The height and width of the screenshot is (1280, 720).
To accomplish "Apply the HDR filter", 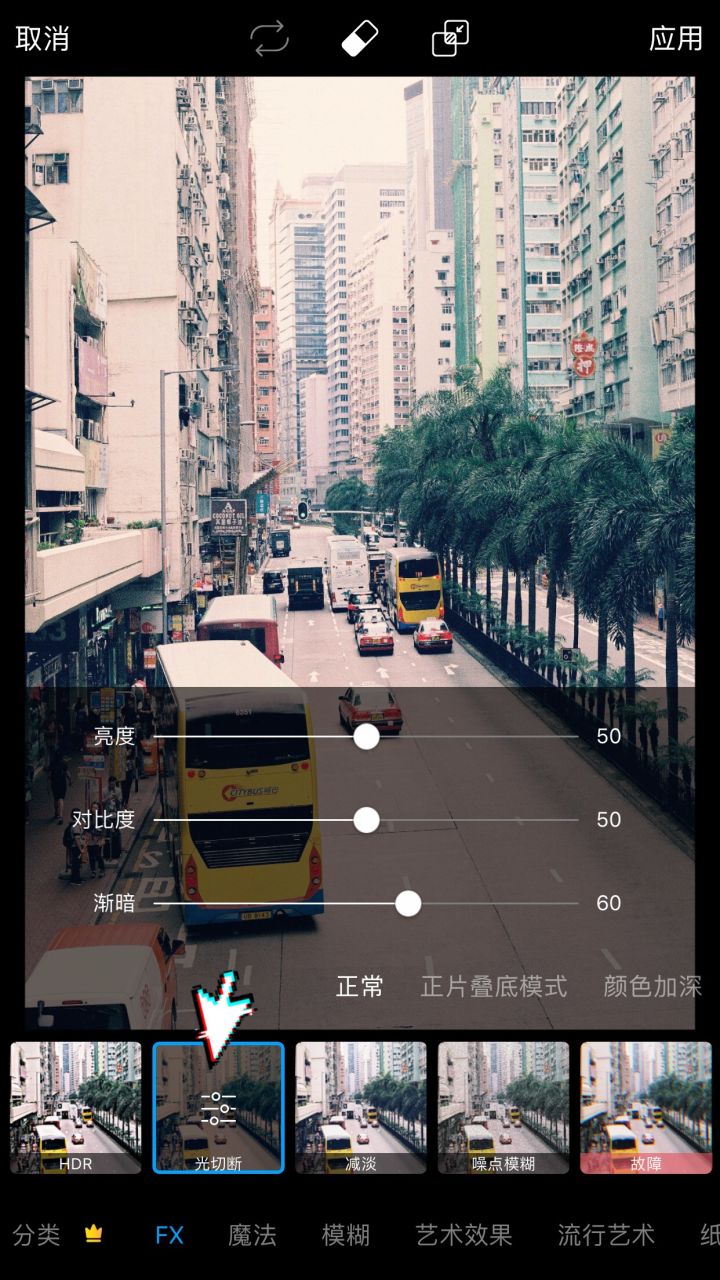I will [x=76, y=1107].
